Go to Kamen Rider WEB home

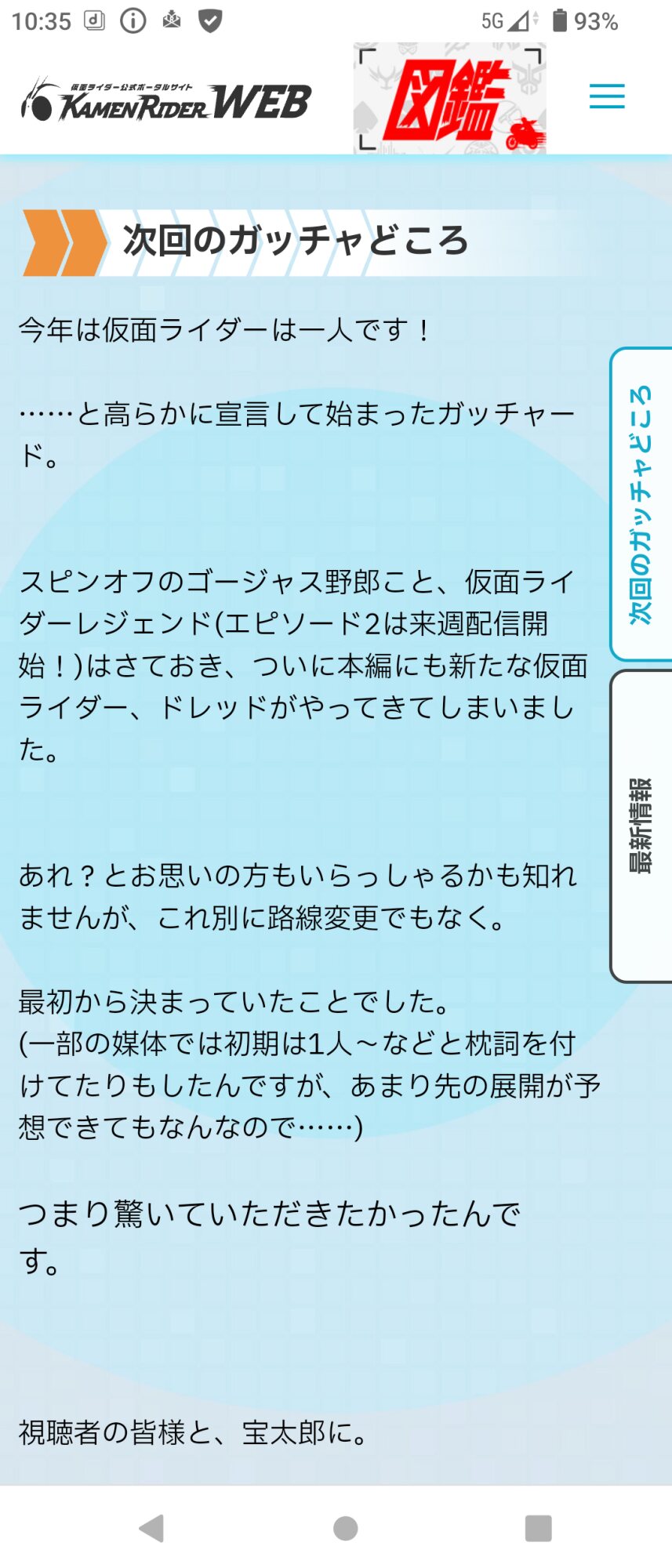[166, 101]
